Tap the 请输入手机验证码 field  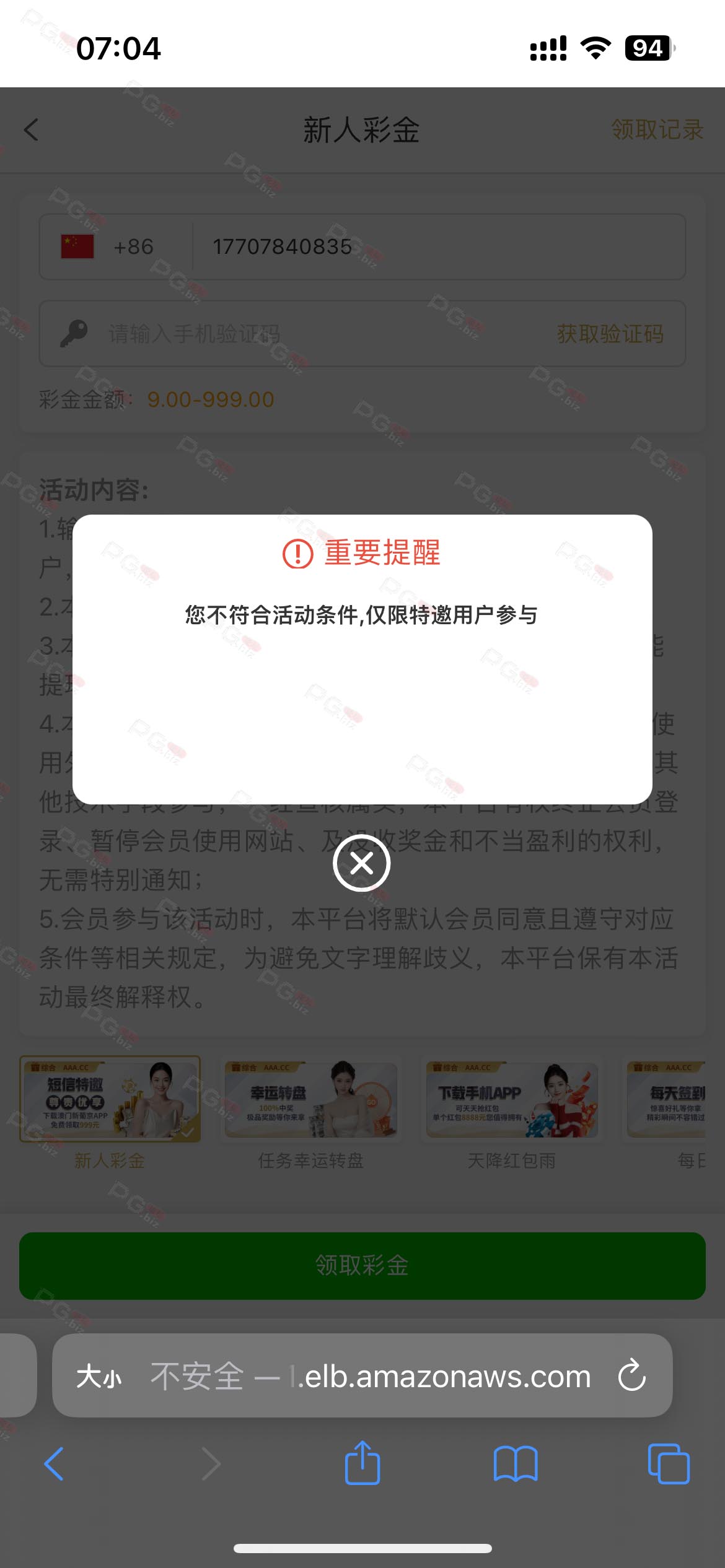point(297,334)
